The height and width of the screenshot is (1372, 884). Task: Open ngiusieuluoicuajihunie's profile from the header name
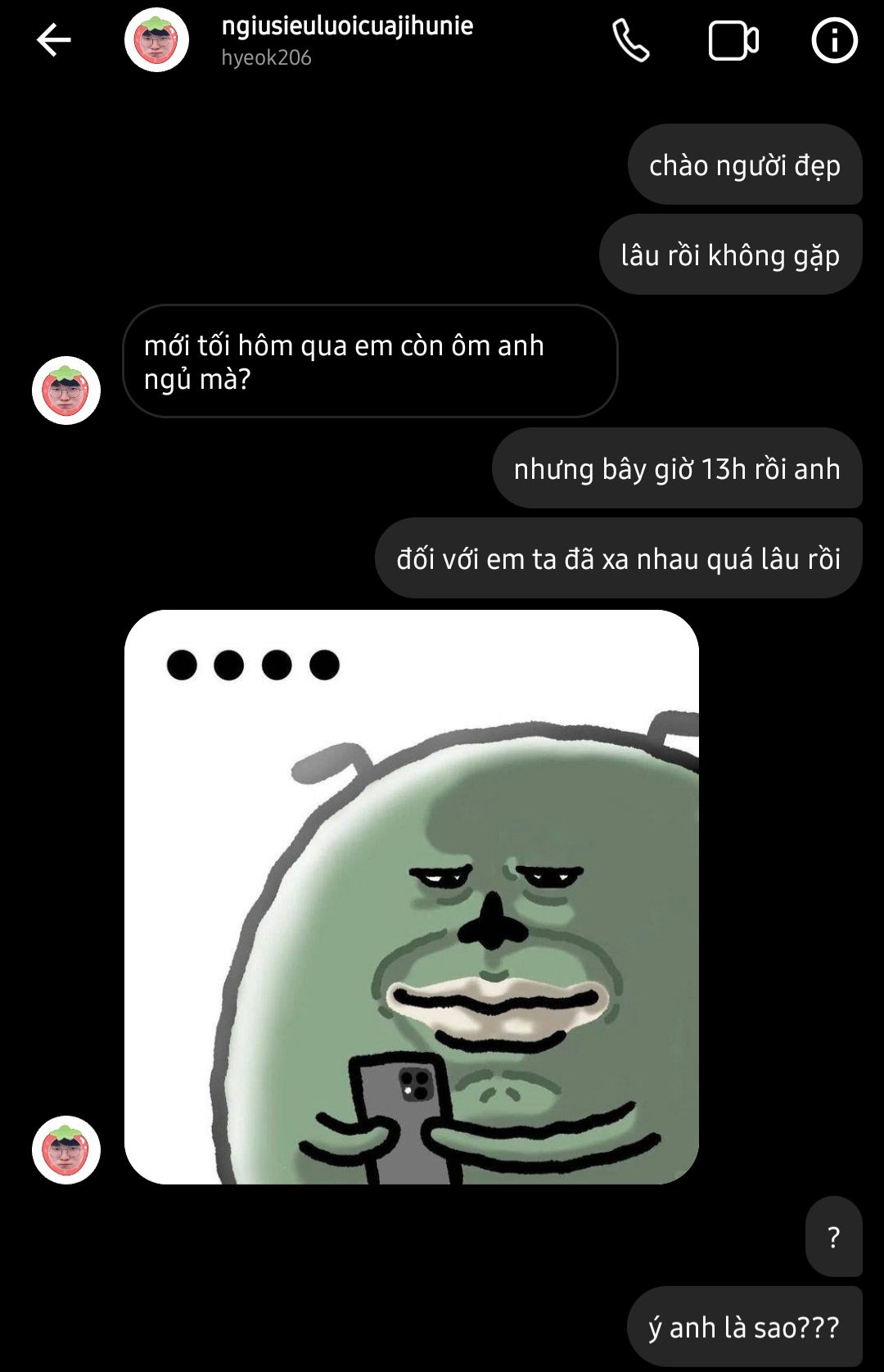coord(347,26)
